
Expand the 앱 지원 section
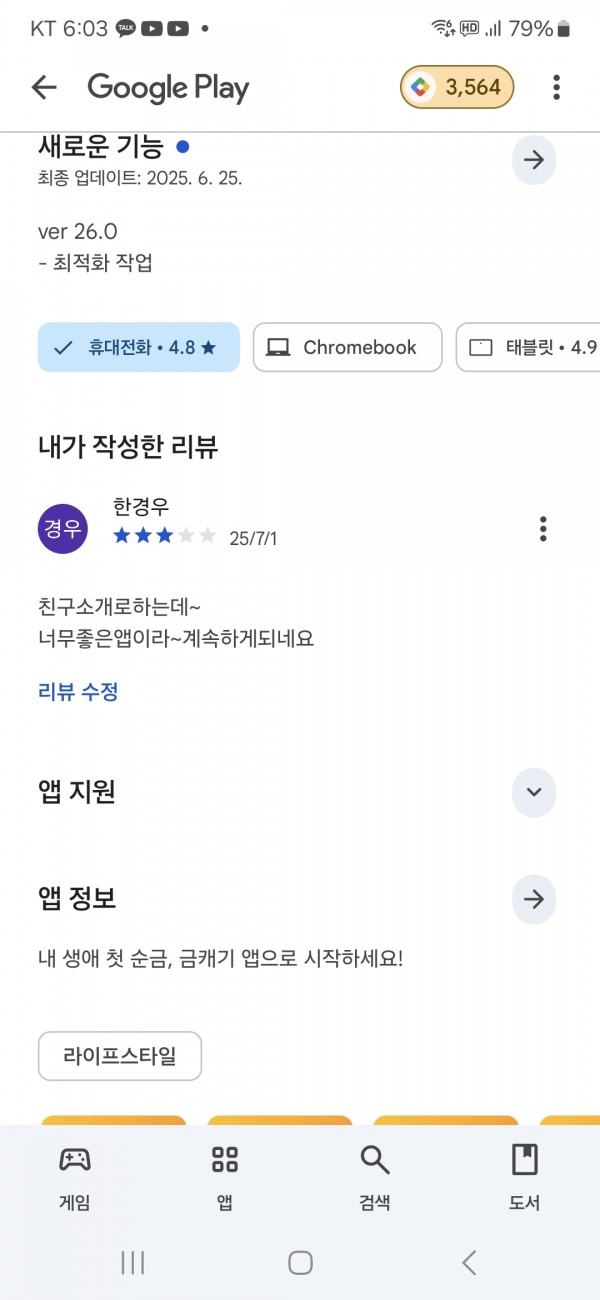(534, 792)
